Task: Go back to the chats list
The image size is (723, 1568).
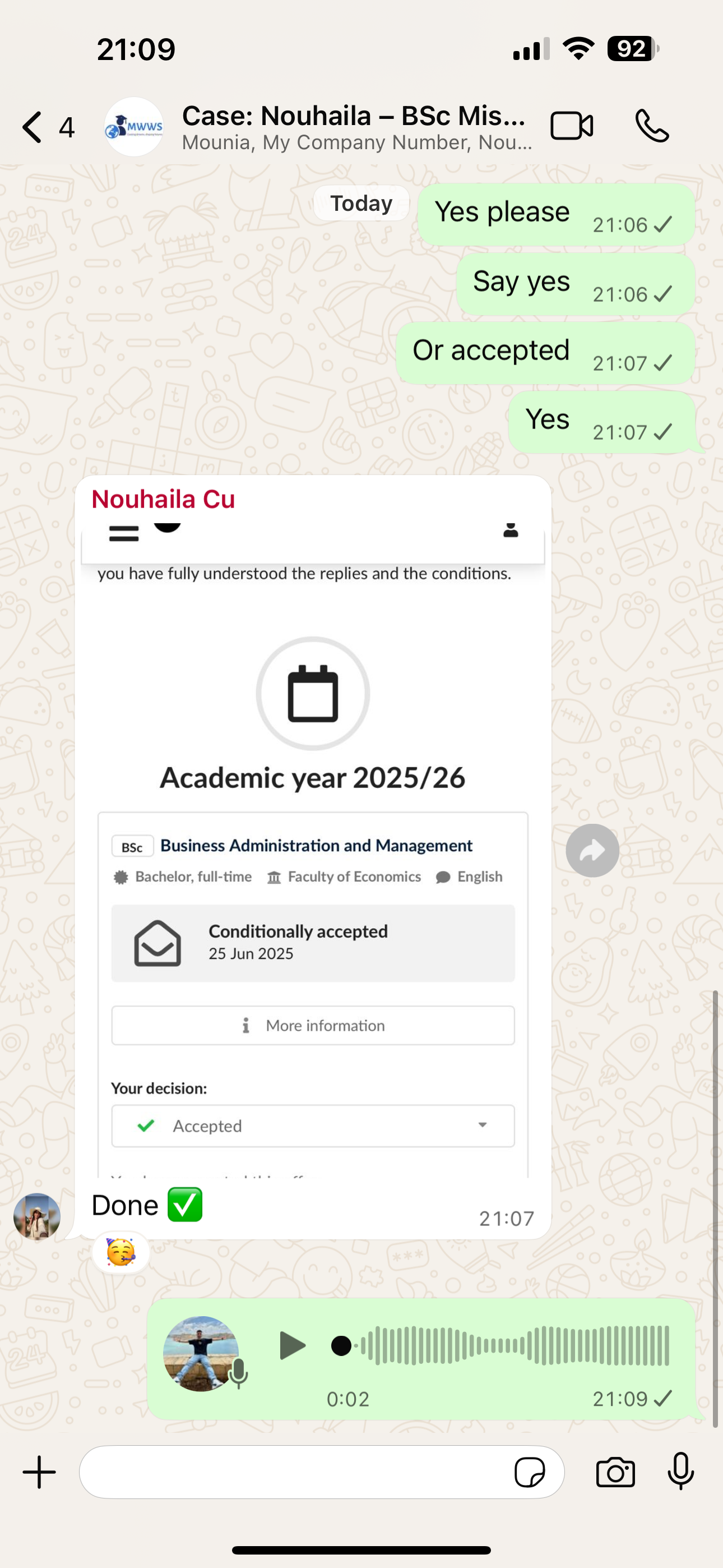Action: tap(34, 127)
